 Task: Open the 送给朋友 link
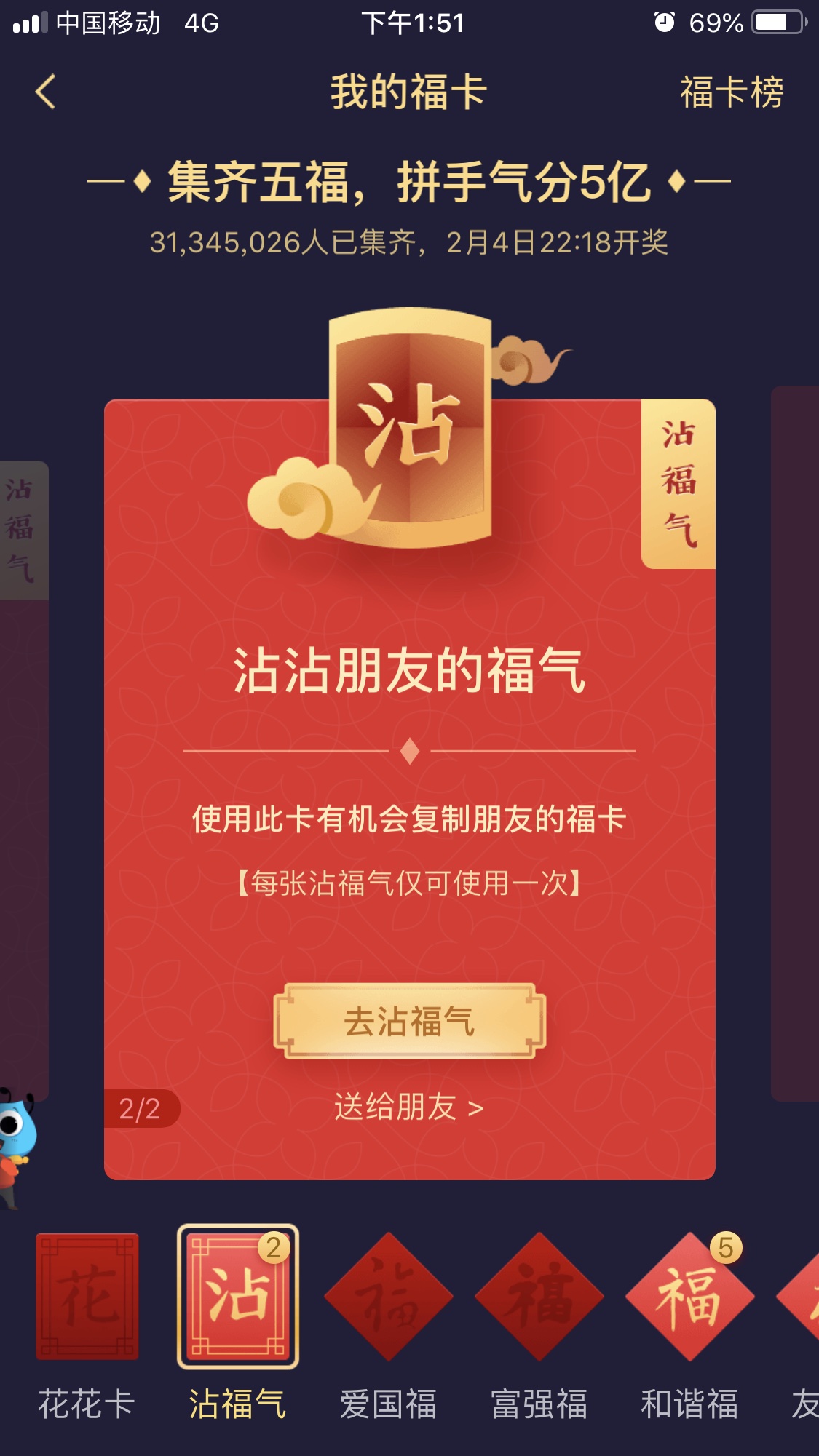coord(409,1107)
